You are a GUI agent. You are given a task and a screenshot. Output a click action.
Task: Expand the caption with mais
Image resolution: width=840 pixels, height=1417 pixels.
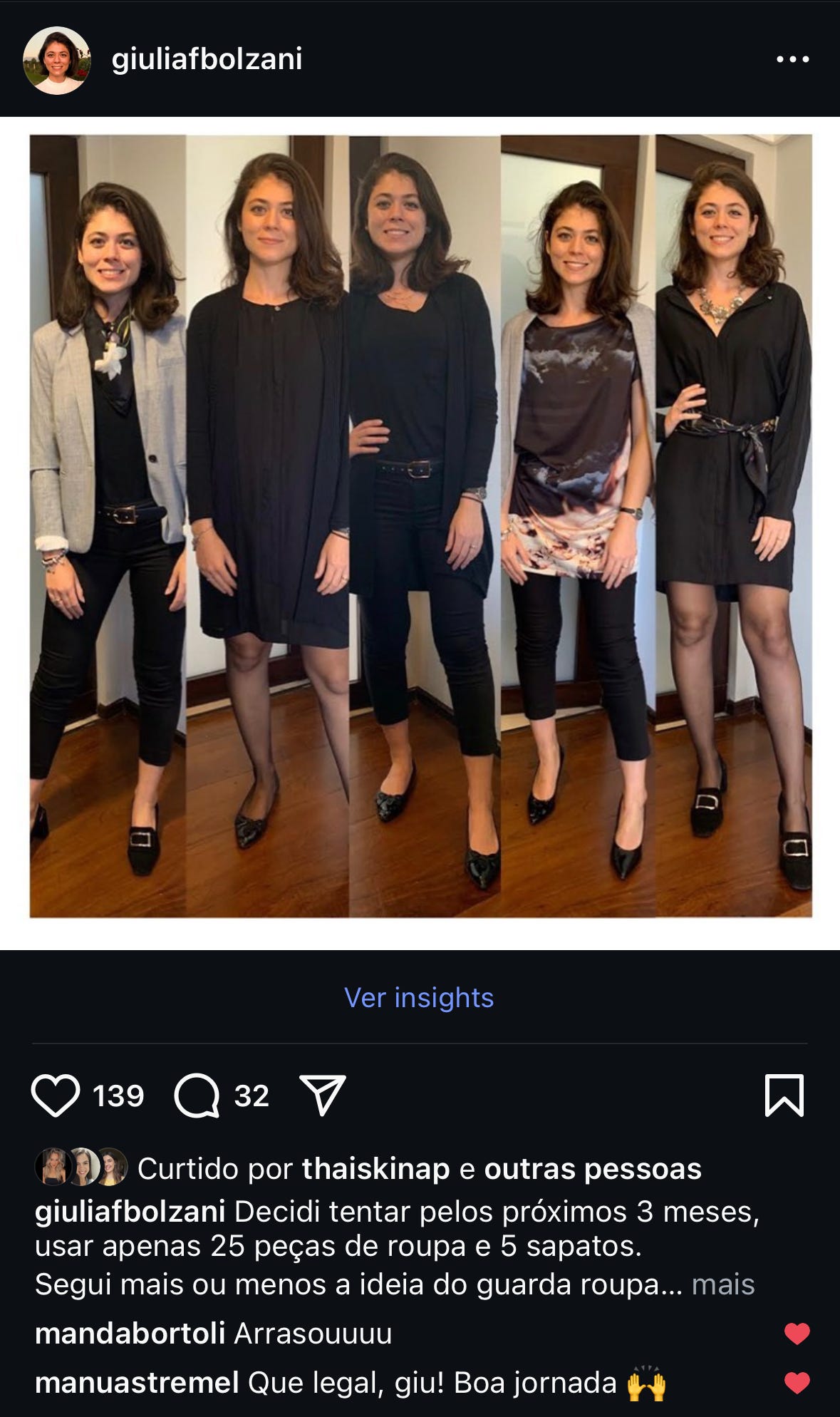point(723,1284)
